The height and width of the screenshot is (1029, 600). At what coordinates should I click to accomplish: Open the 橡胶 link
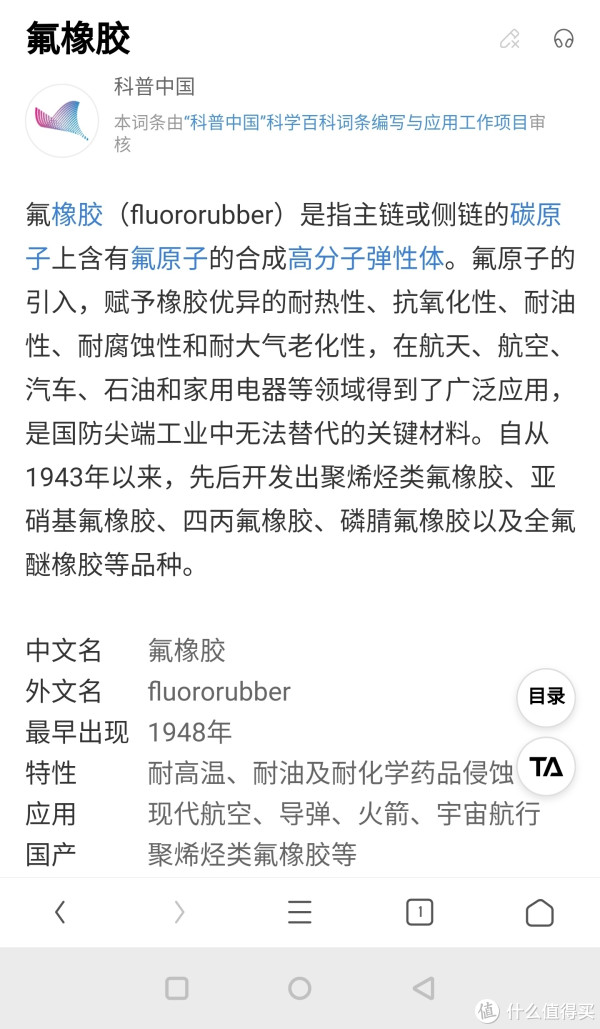pos(77,215)
